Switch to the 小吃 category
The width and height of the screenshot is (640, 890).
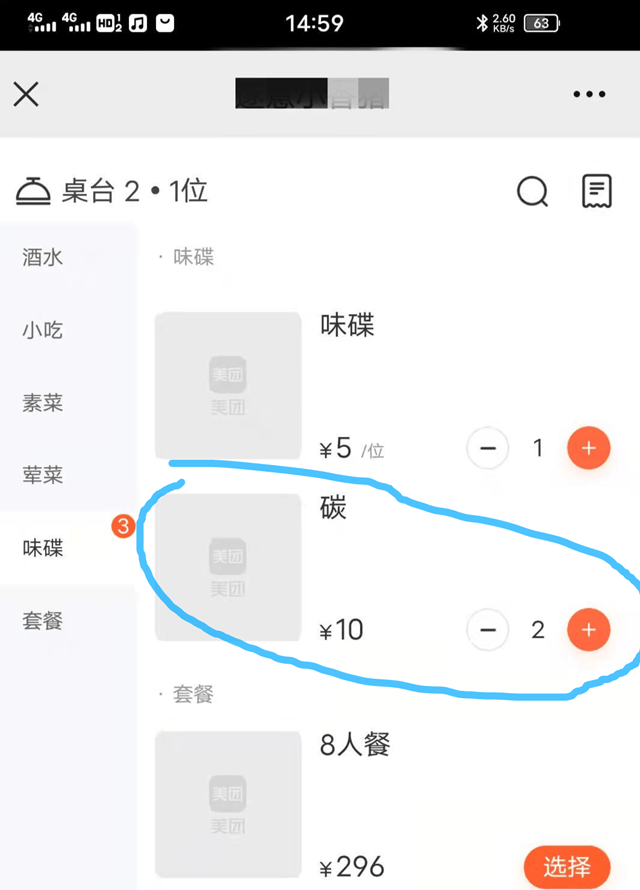(43, 330)
